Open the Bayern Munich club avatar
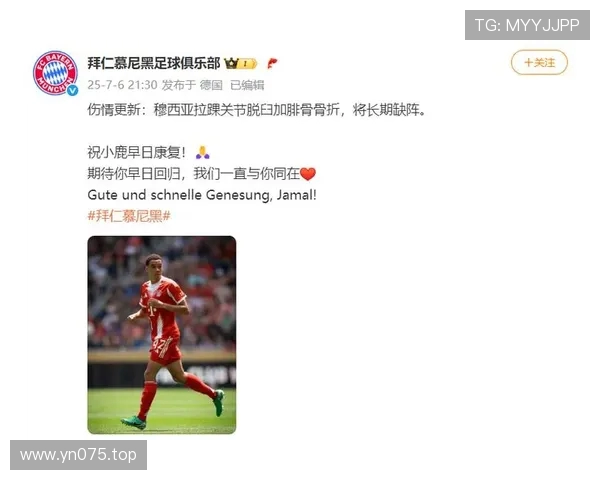Image resolution: width=600 pixels, height=480 pixels. tap(55, 73)
